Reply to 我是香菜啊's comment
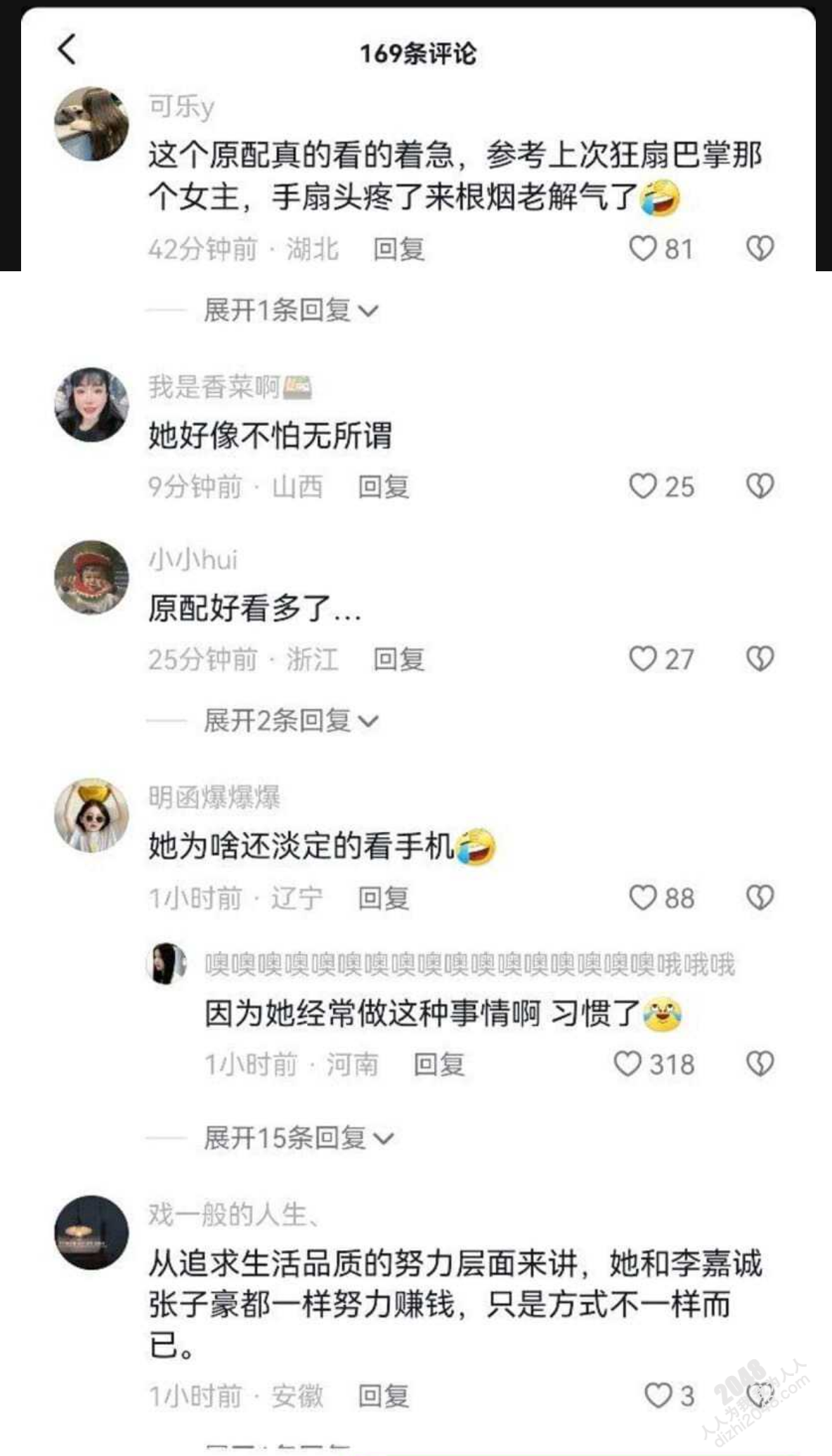Screen dimensions: 832x1456 point(383,486)
